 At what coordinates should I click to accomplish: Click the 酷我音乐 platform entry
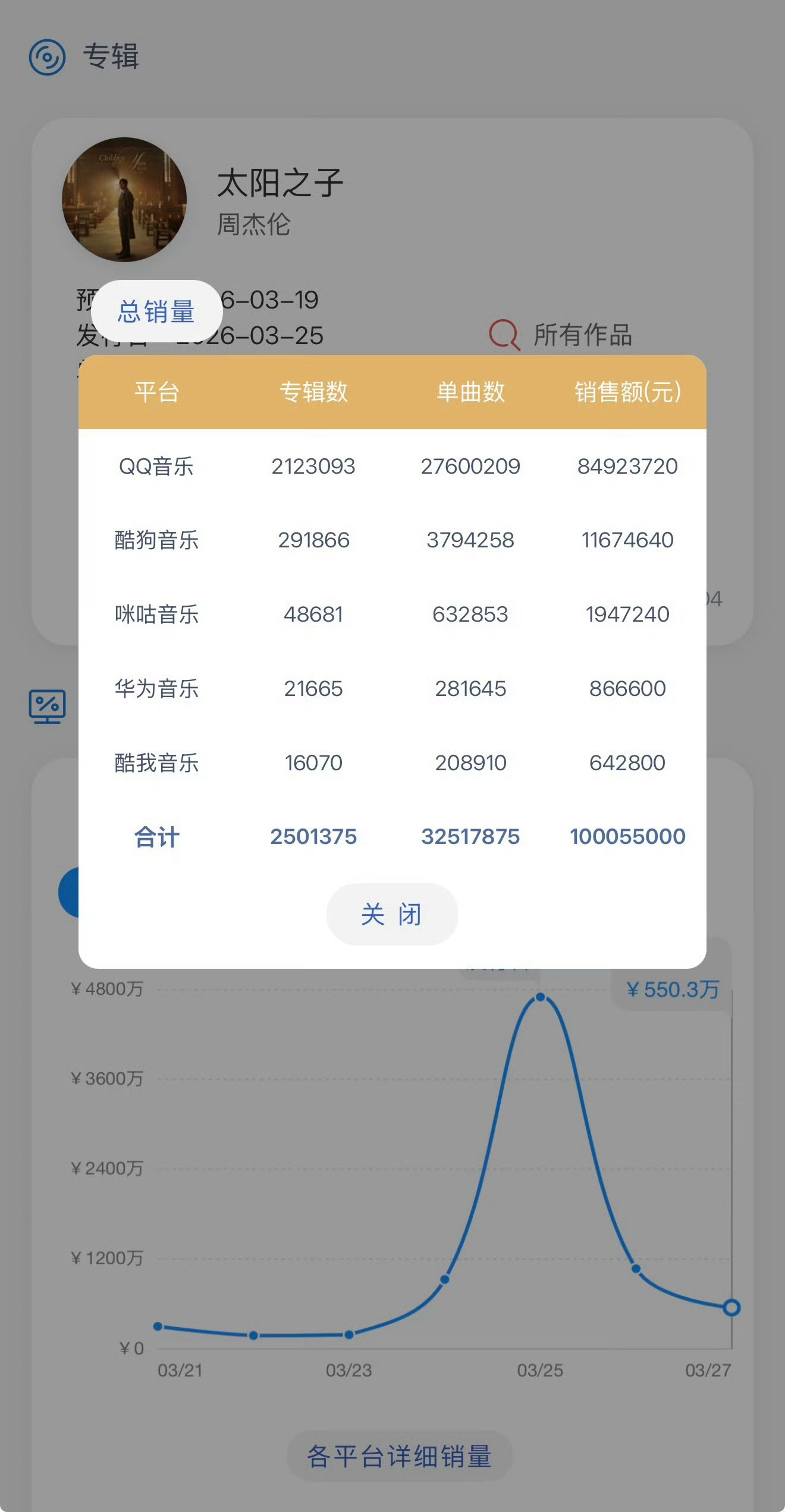[157, 763]
